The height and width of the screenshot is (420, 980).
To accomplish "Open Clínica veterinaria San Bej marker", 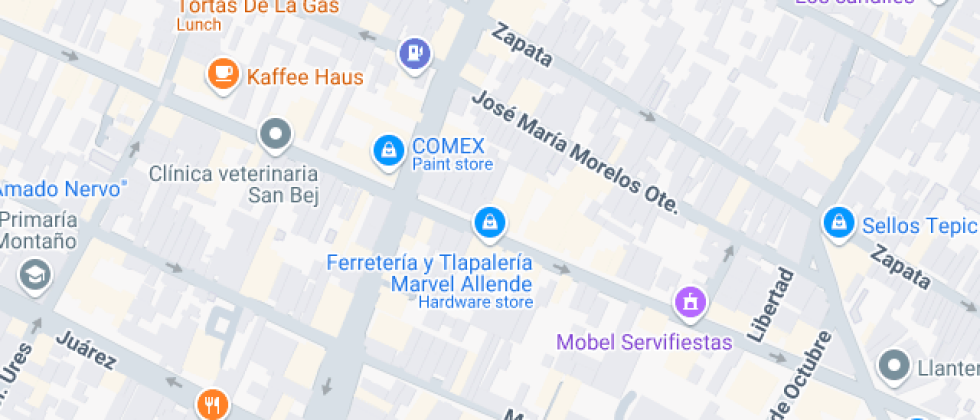I will tap(275, 133).
